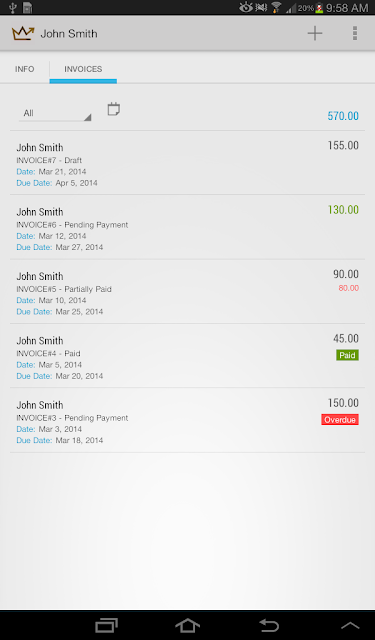Select the Invoices tab

pos(83,69)
